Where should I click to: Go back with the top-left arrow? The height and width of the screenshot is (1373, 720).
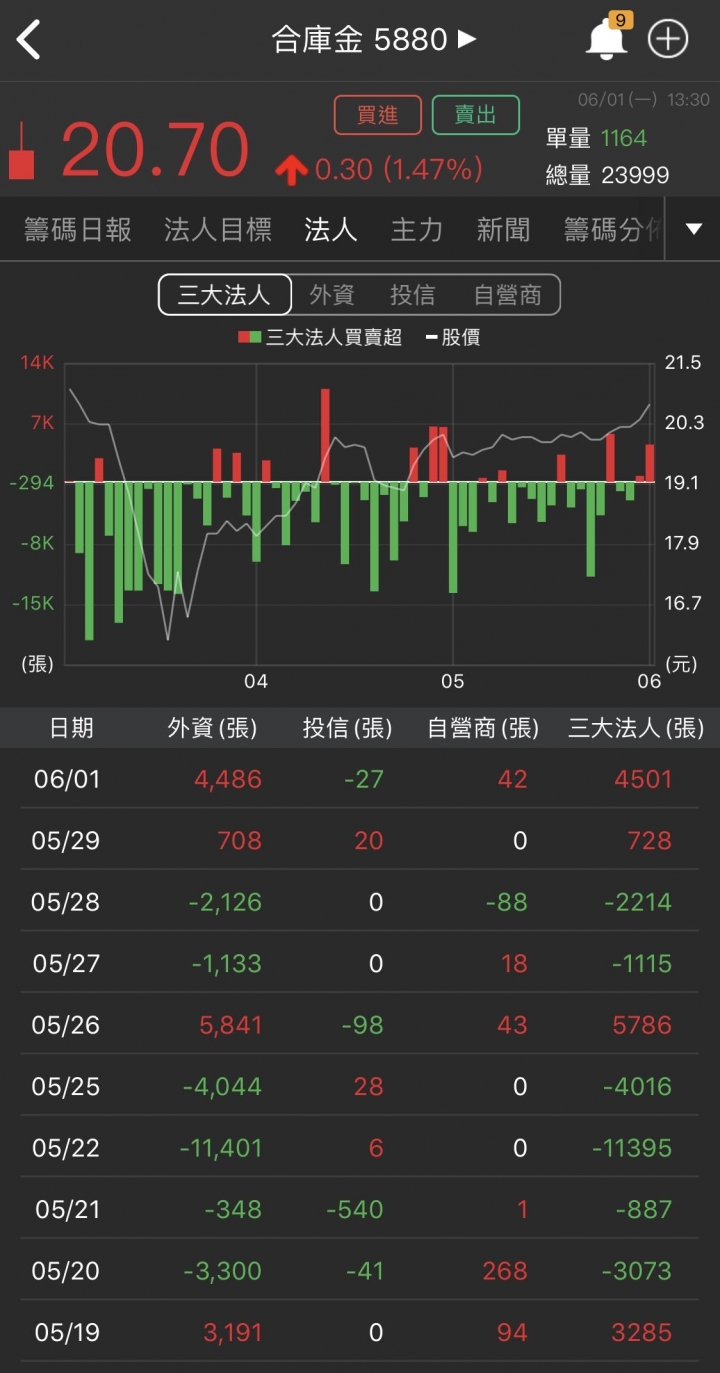(29, 40)
